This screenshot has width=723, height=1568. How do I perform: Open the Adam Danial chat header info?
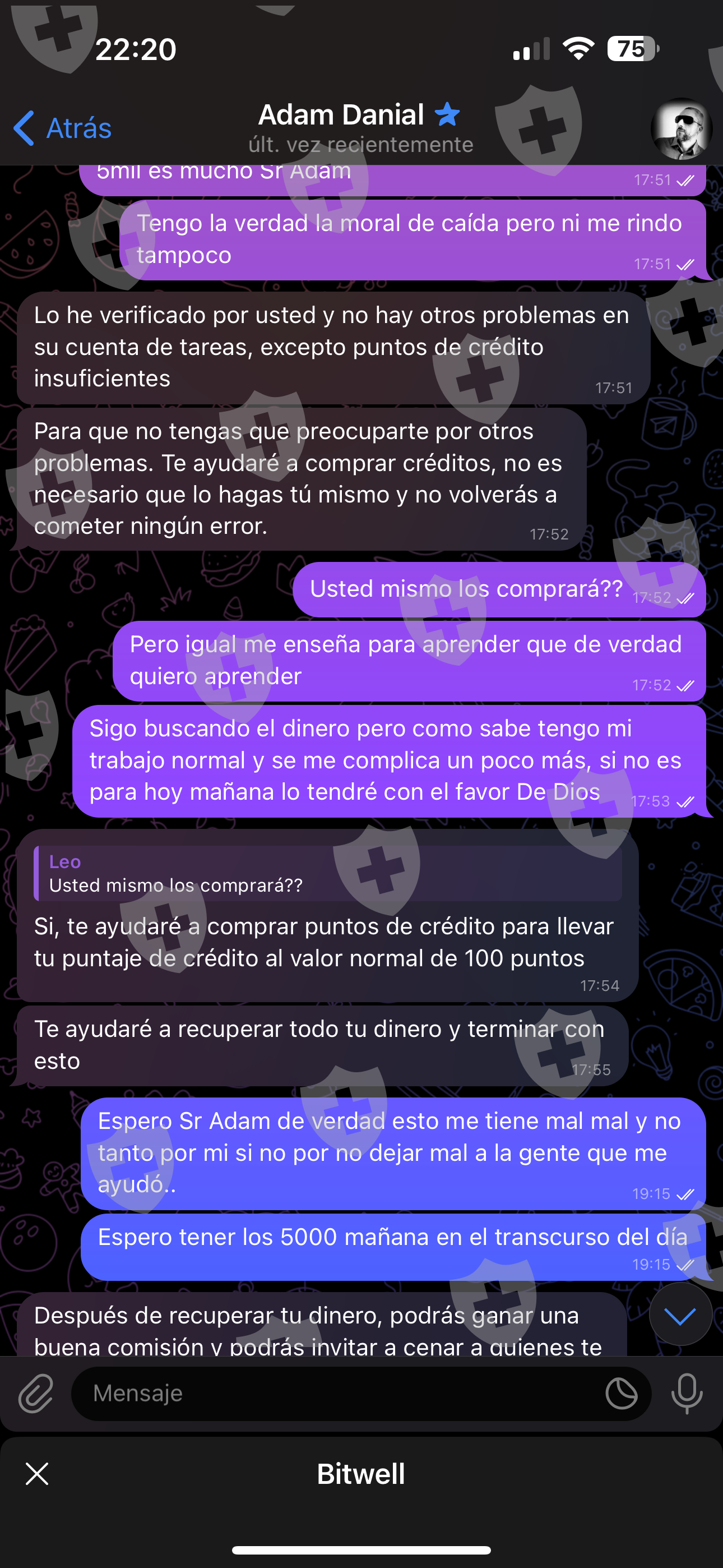360,127
